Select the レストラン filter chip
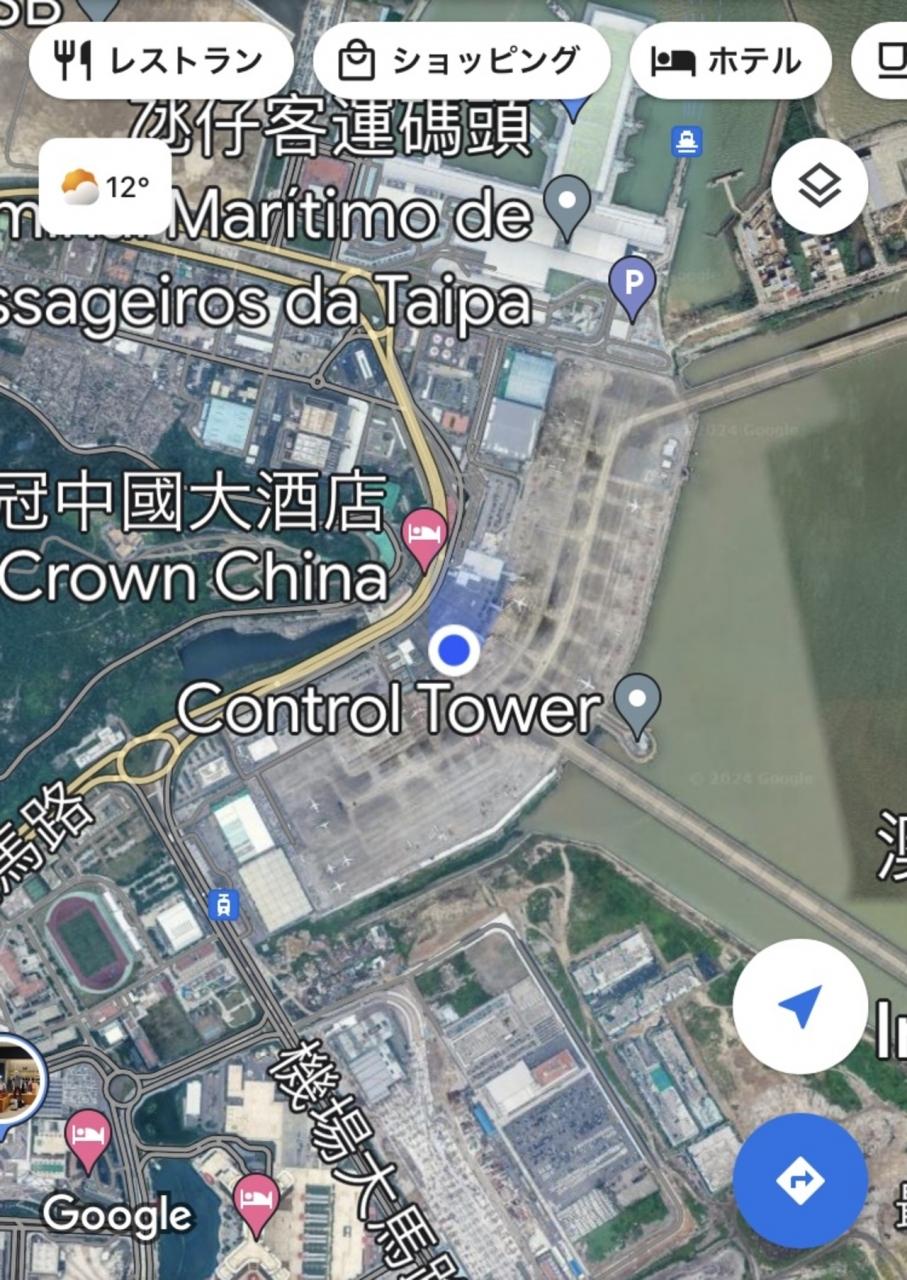 click(x=161, y=61)
